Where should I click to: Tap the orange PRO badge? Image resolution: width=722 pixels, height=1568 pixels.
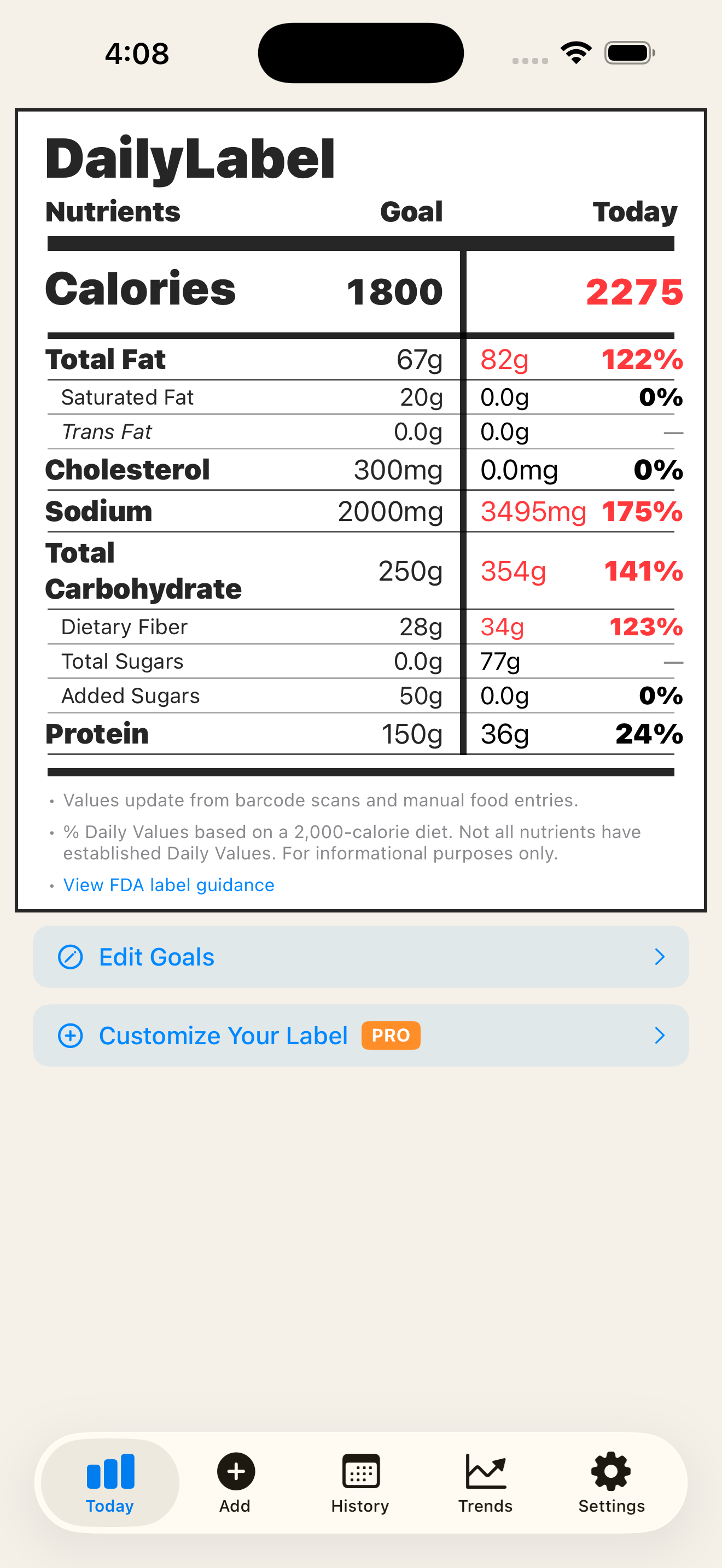coord(392,1035)
